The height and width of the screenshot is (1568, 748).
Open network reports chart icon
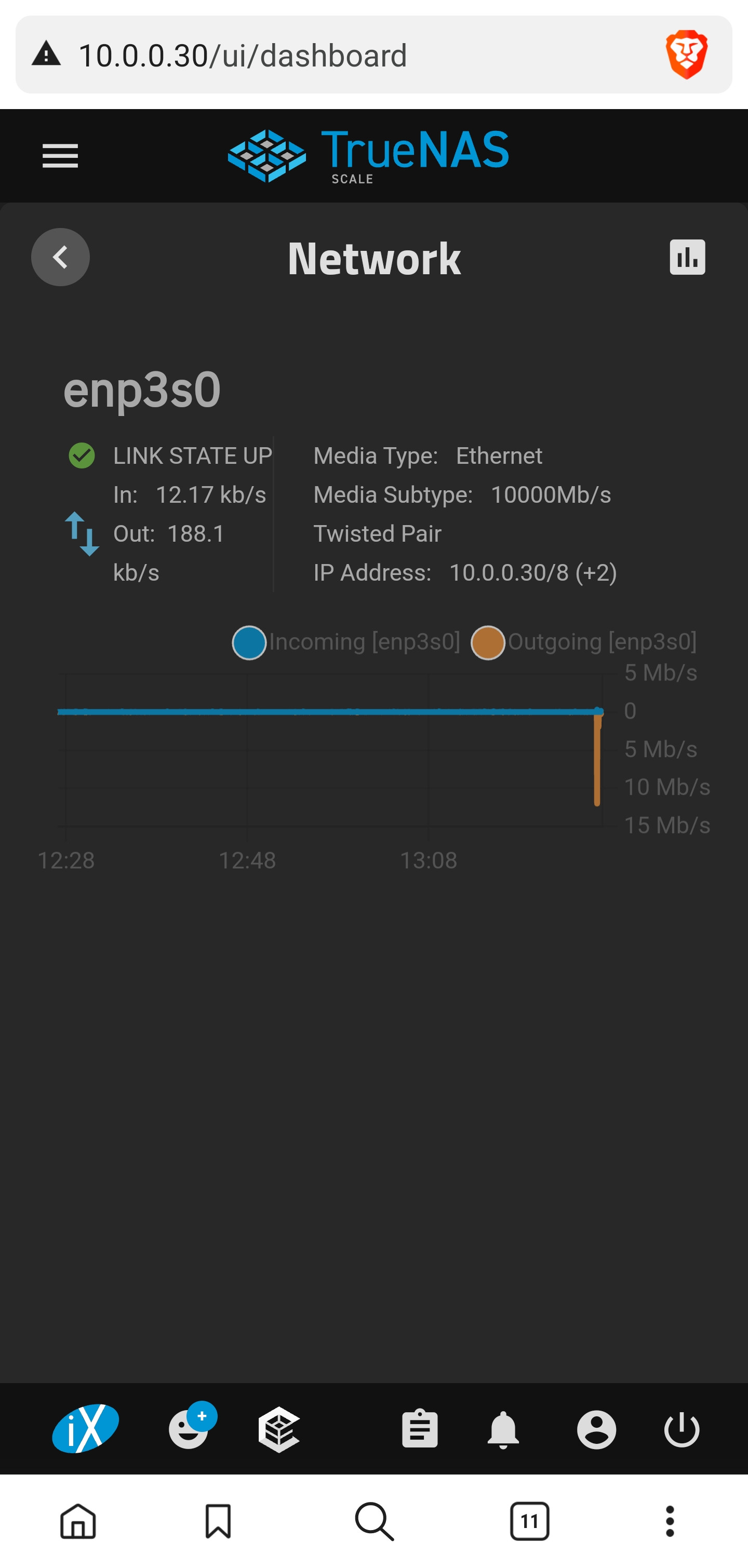point(687,257)
